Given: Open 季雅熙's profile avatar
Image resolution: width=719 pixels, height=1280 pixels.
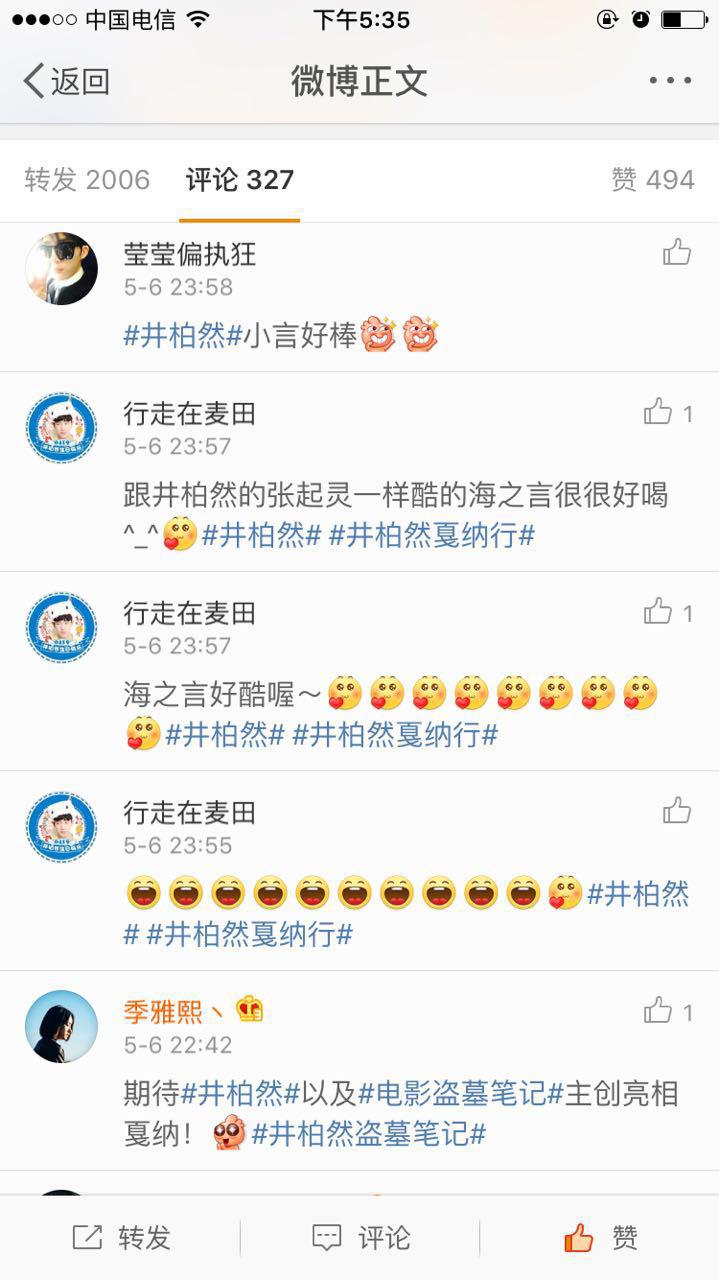Looking at the screenshot, I should 61,1026.
